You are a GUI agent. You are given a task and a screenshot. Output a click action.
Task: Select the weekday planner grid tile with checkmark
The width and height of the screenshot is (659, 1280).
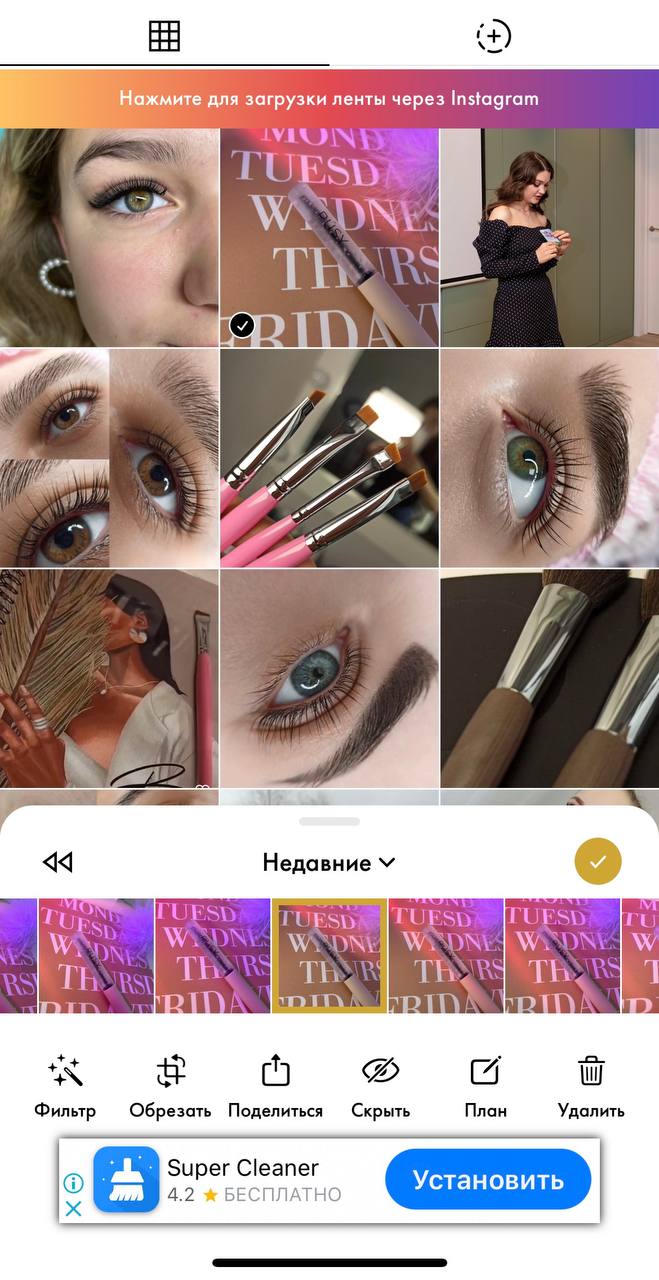[x=329, y=238]
